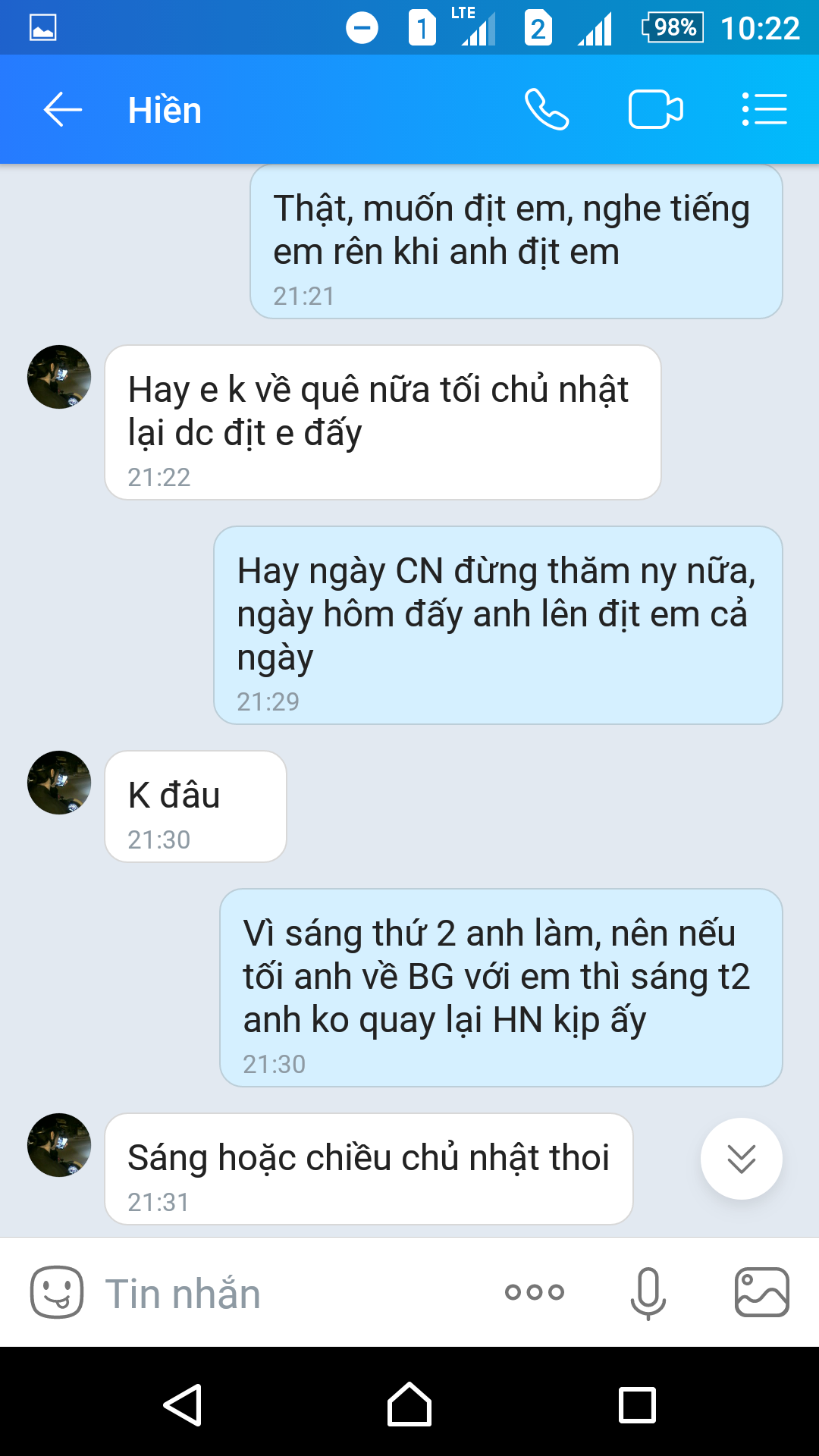The height and width of the screenshot is (1456, 819).
Task: Jump to the latest messages
Action: point(741,1159)
